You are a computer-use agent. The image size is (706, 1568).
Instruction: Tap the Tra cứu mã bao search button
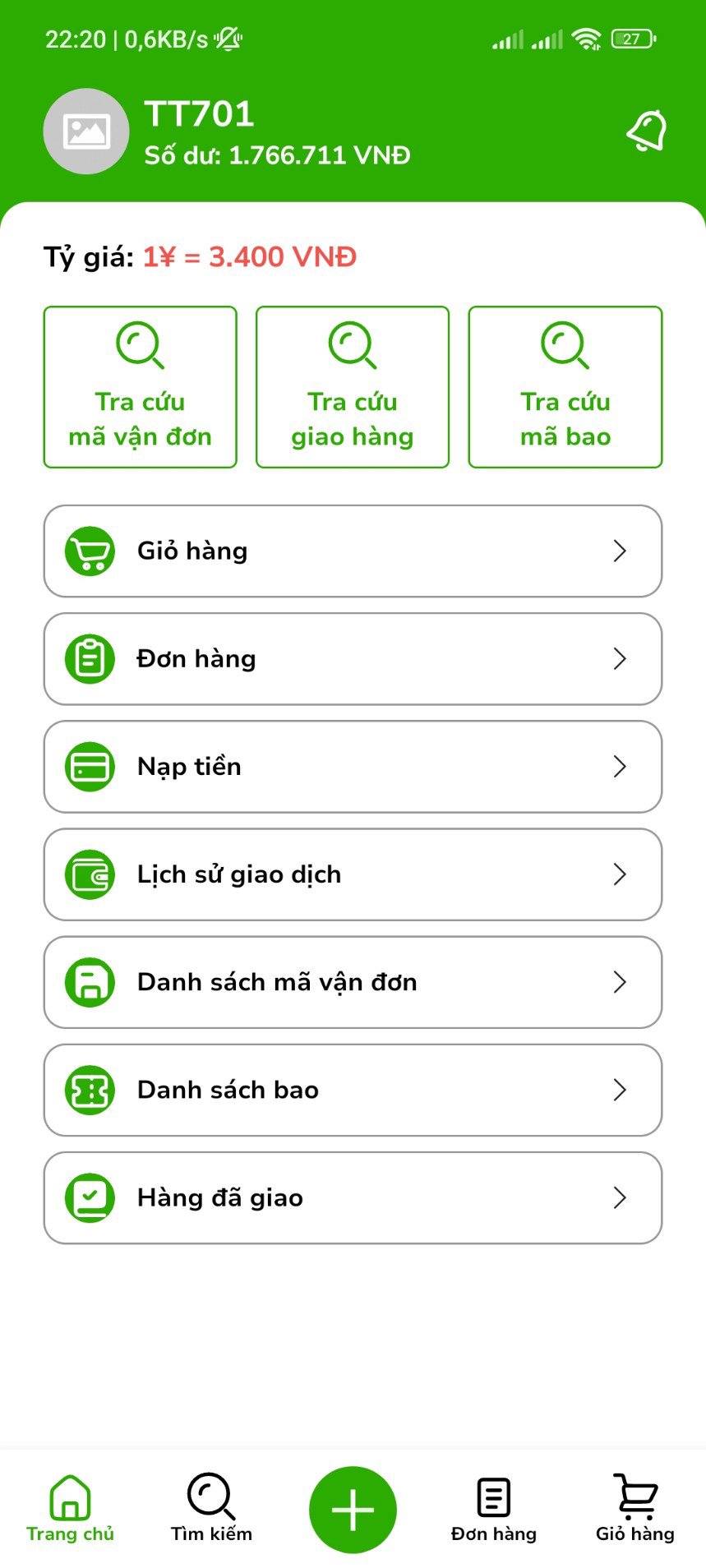coord(565,386)
